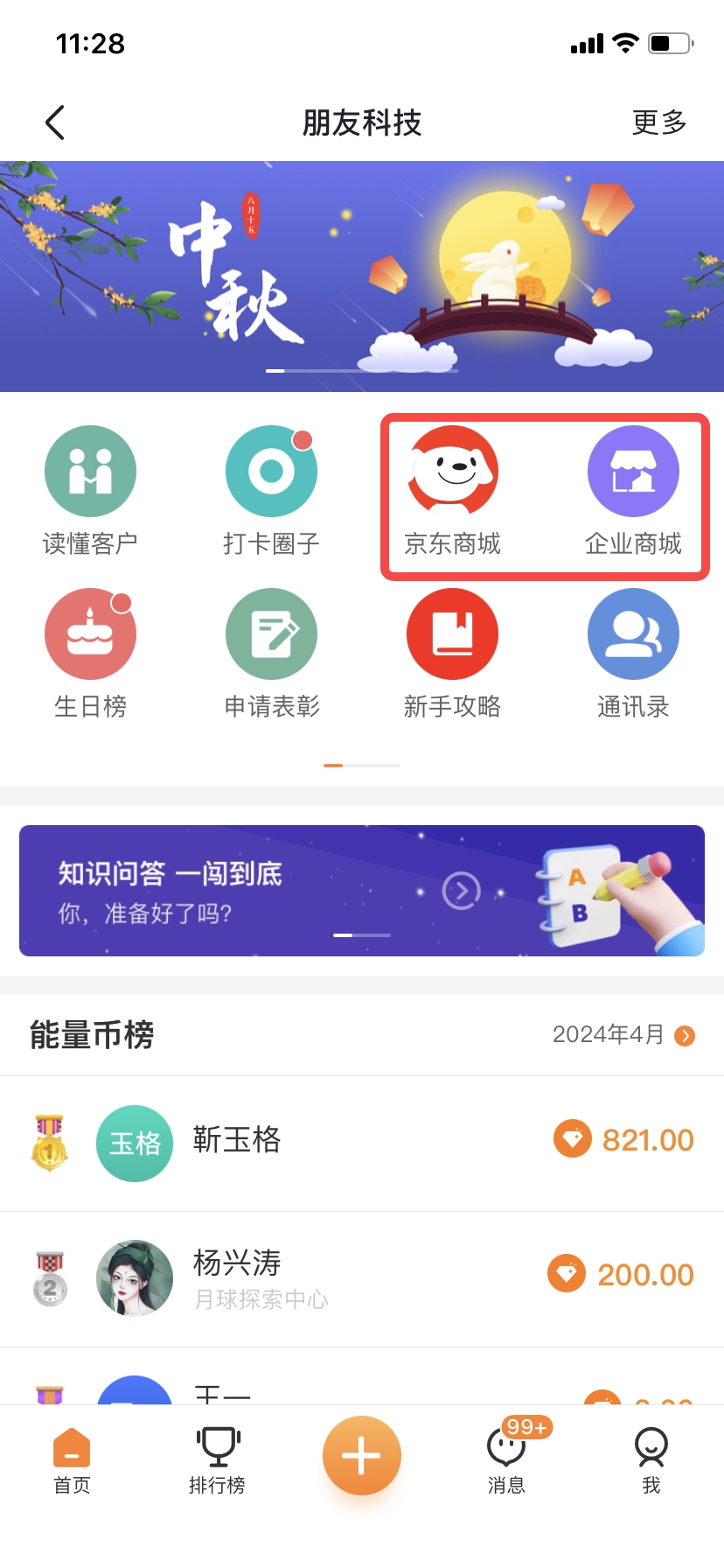This screenshot has width=724, height=1568.
Task: View 靳玉格's leaderboard entry
Action: point(362,1143)
